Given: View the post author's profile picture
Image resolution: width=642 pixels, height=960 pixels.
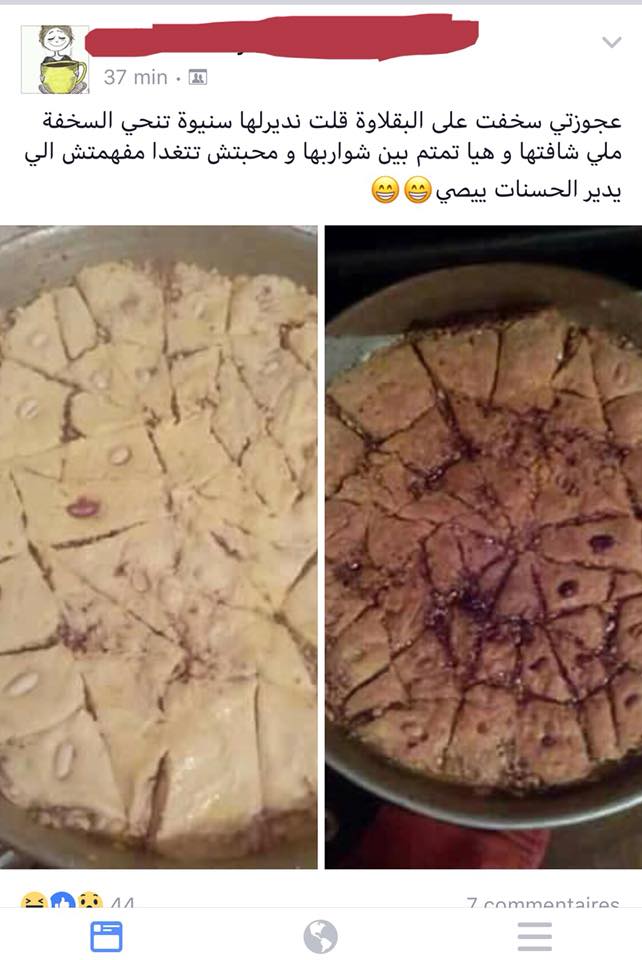Looking at the screenshot, I should (55, 59).
